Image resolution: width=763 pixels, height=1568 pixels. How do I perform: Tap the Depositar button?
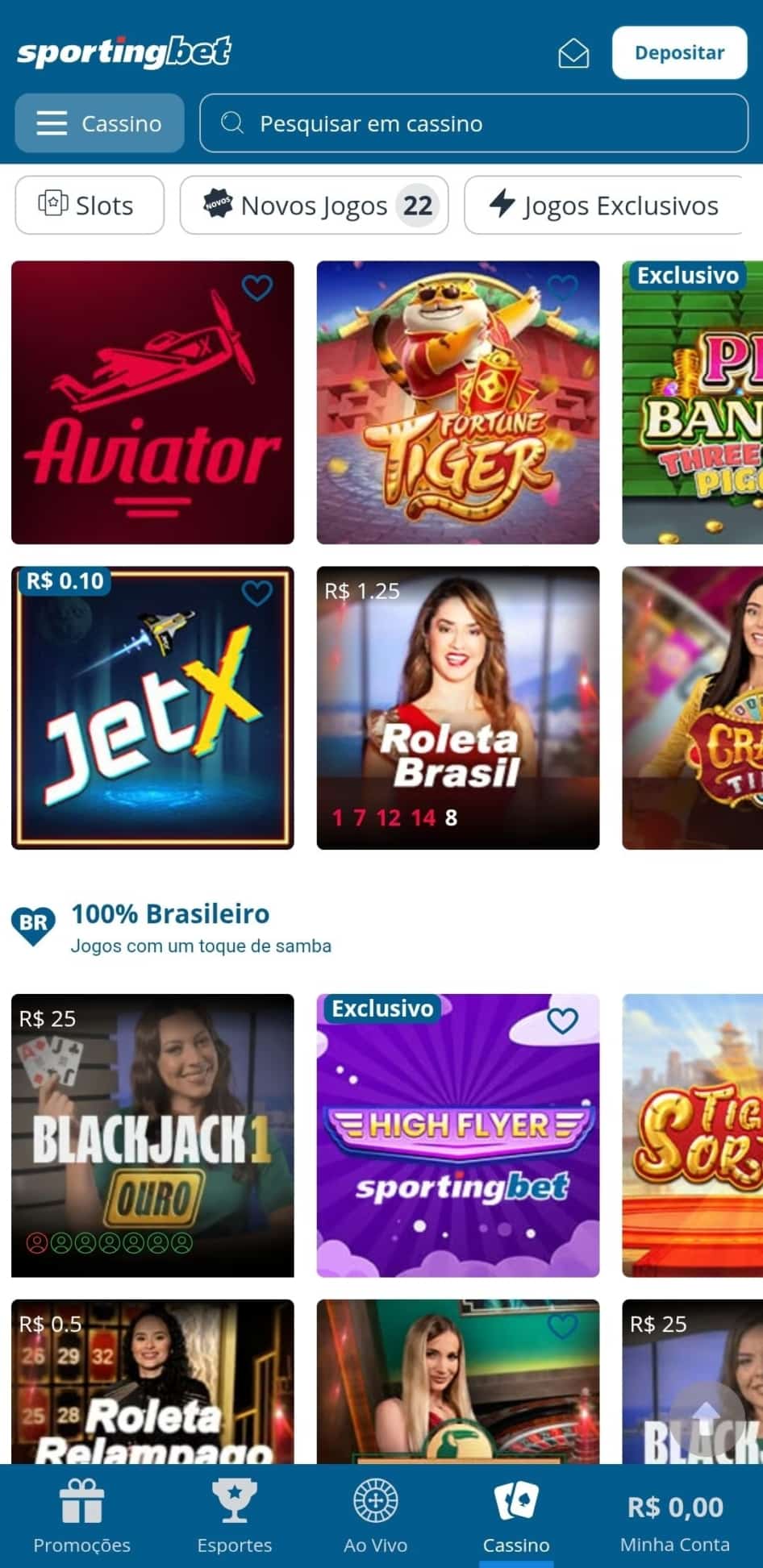(x=679, y=52)
